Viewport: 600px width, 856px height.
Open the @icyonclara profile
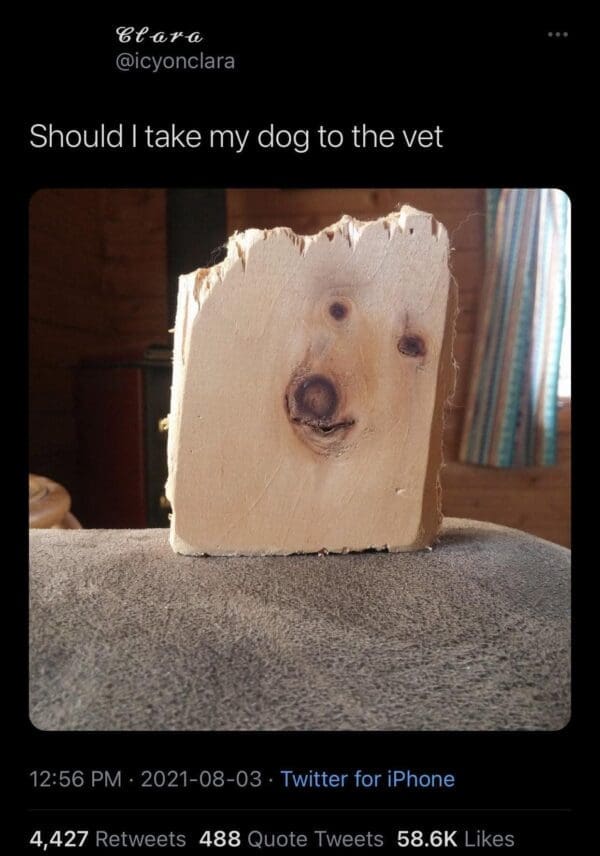pos(177,61)
